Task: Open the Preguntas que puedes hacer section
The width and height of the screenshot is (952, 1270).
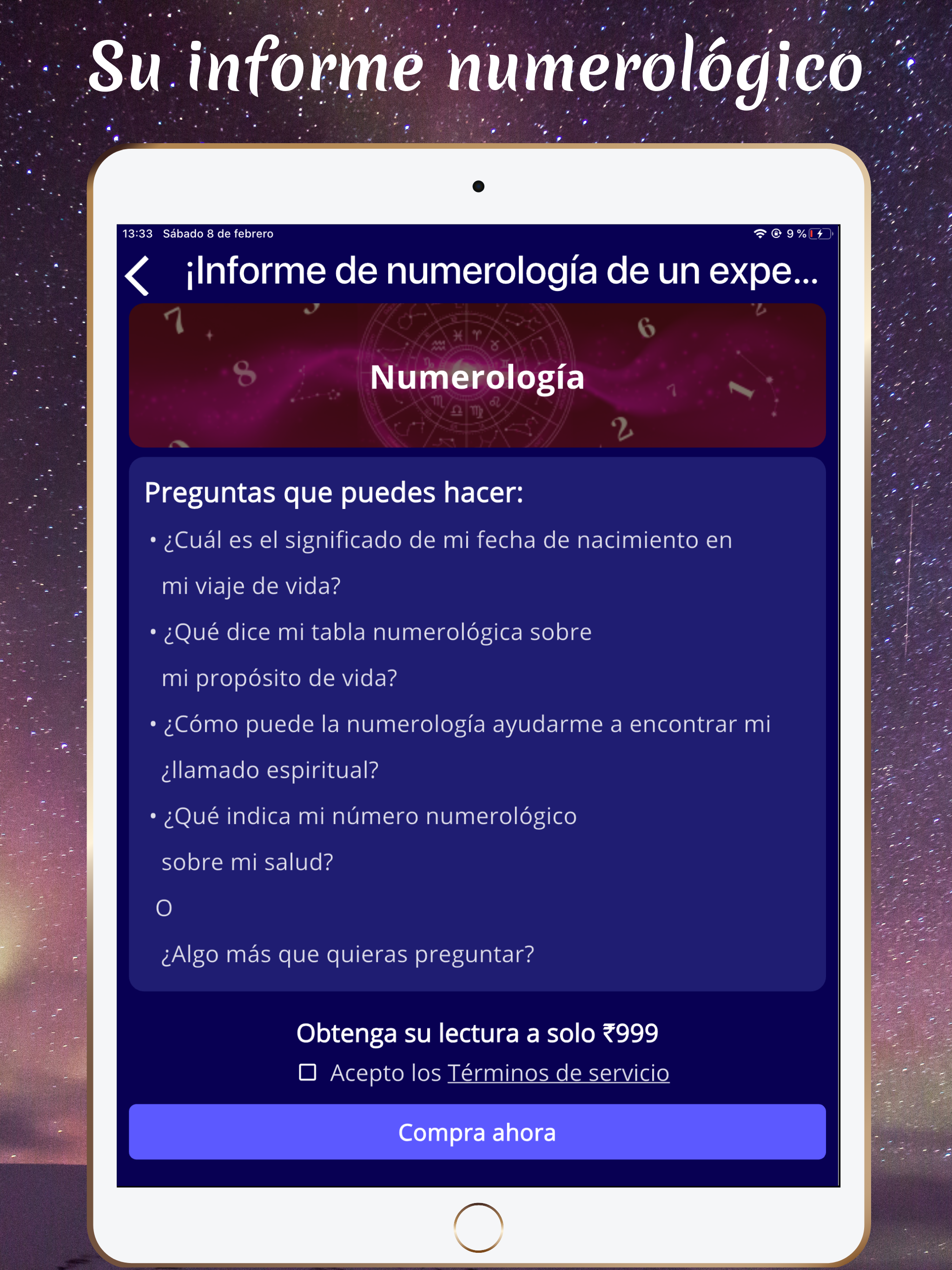Action: (x=333, y=492)
